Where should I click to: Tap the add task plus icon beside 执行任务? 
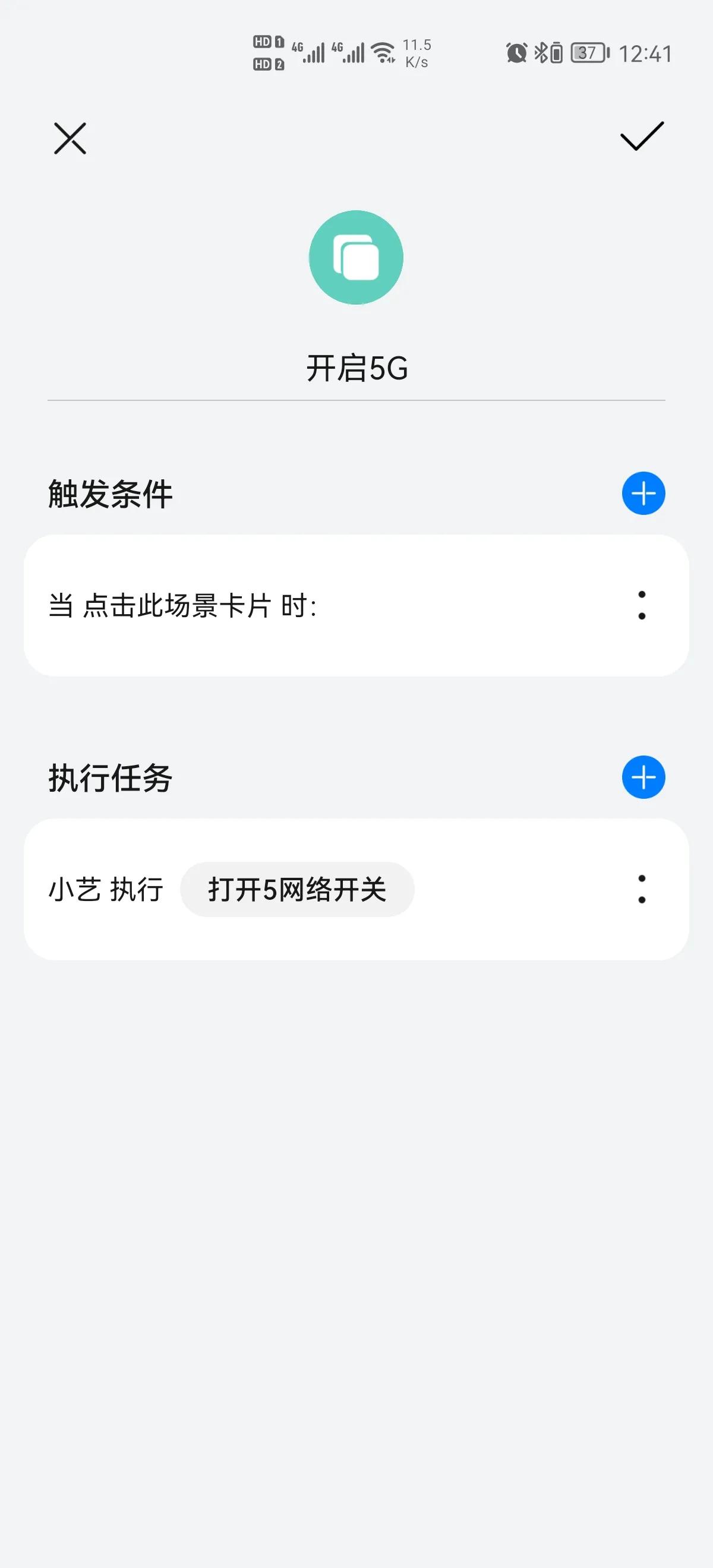coord(643,777)
